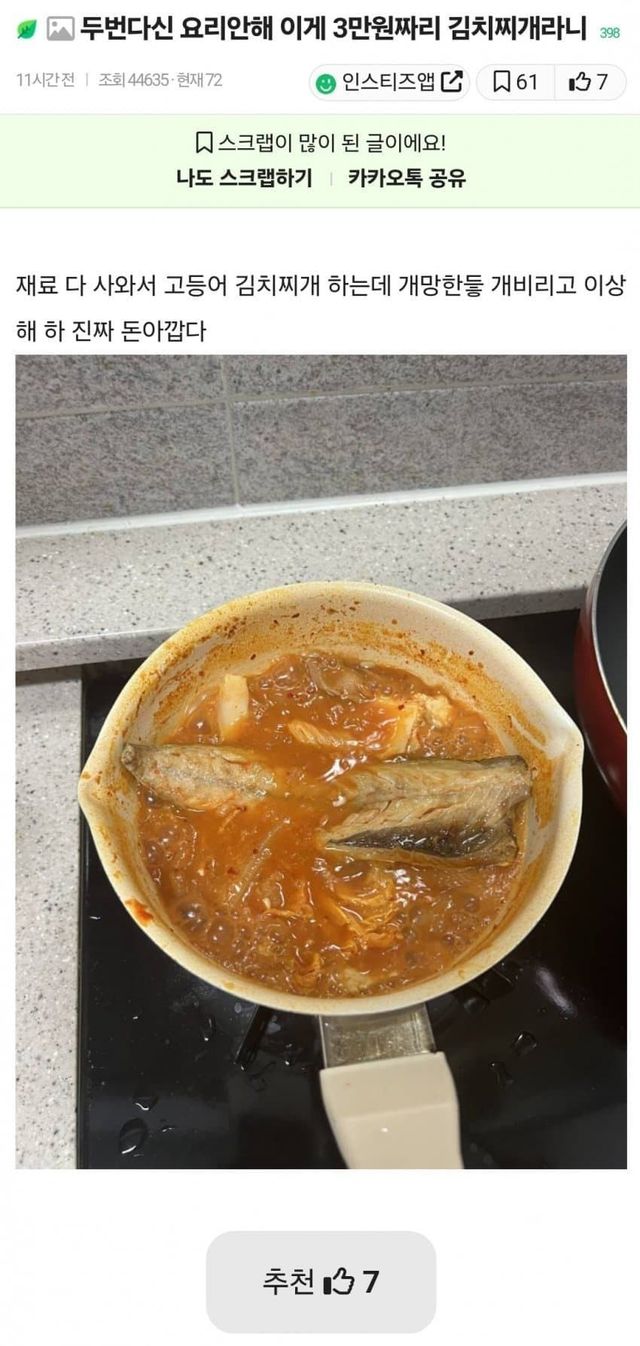
Task: Like the post using the top thumbs-up
Action: pos(588,82)
